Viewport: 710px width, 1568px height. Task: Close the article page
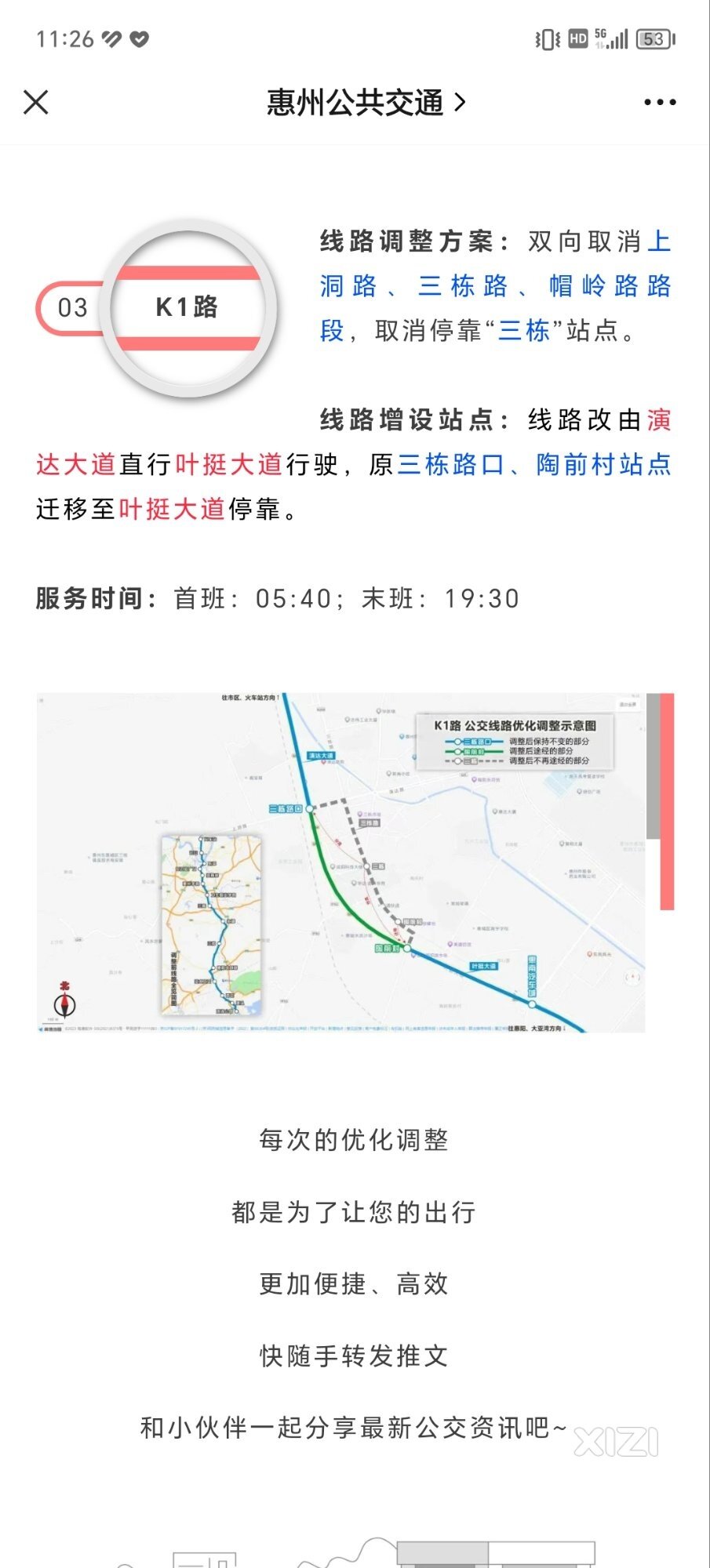tap(36, 102)
